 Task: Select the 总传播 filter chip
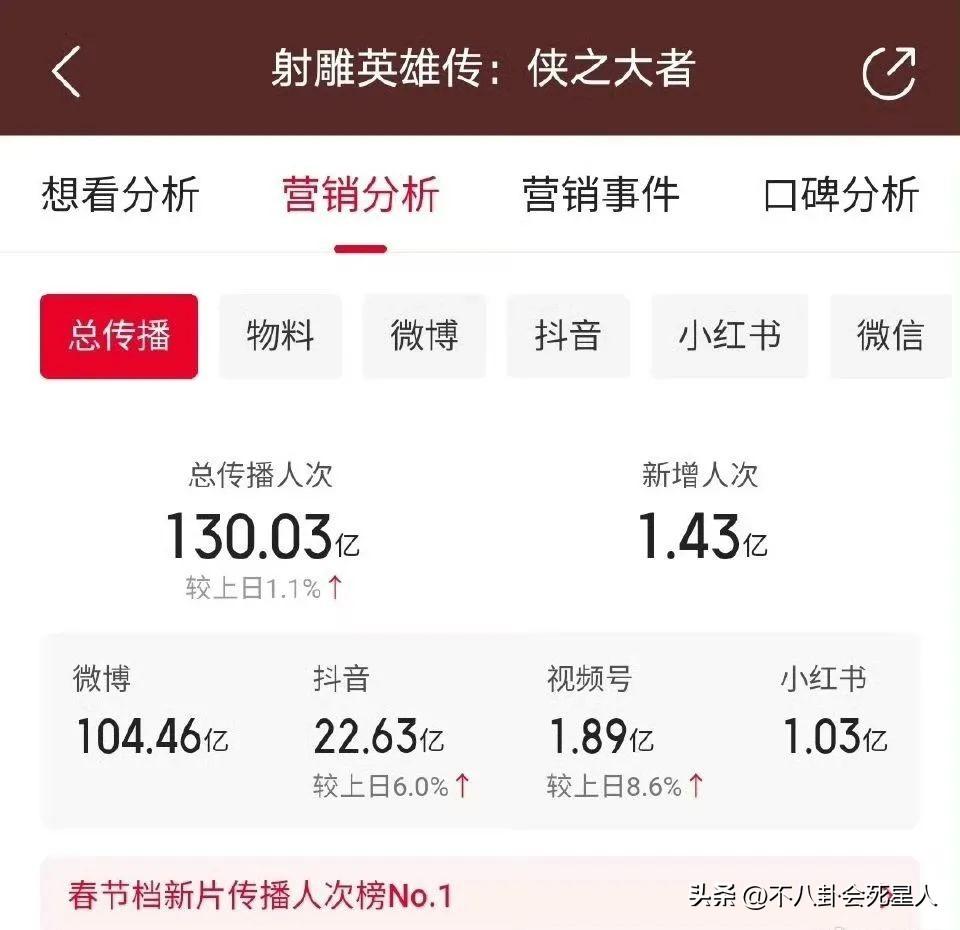[x=119, y=336]
